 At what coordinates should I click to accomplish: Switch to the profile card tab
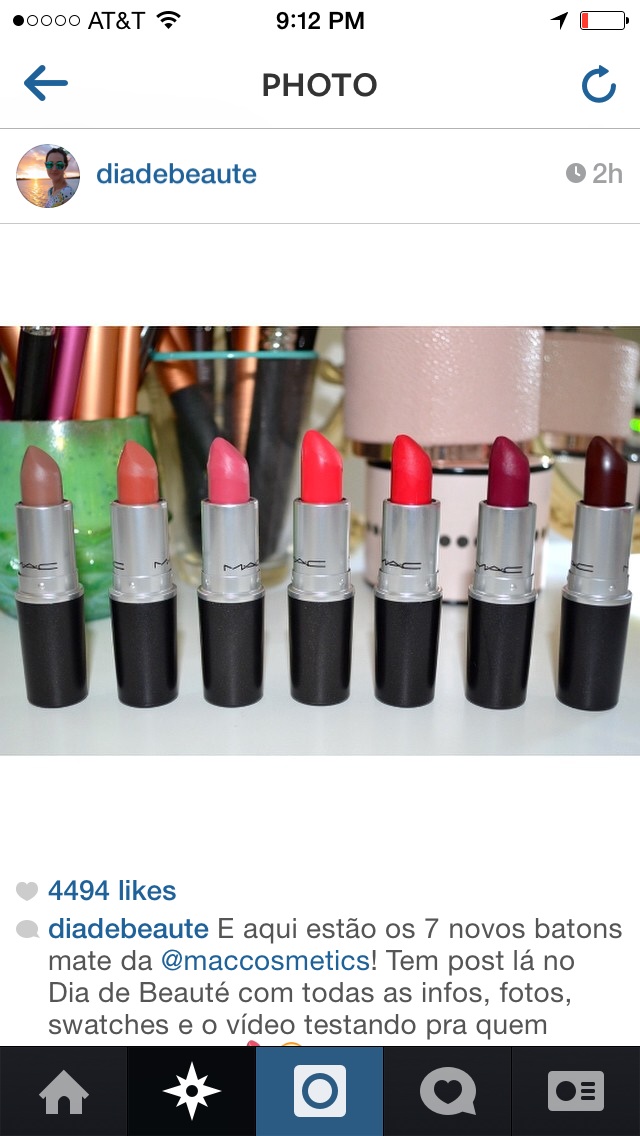point(576,1091)
